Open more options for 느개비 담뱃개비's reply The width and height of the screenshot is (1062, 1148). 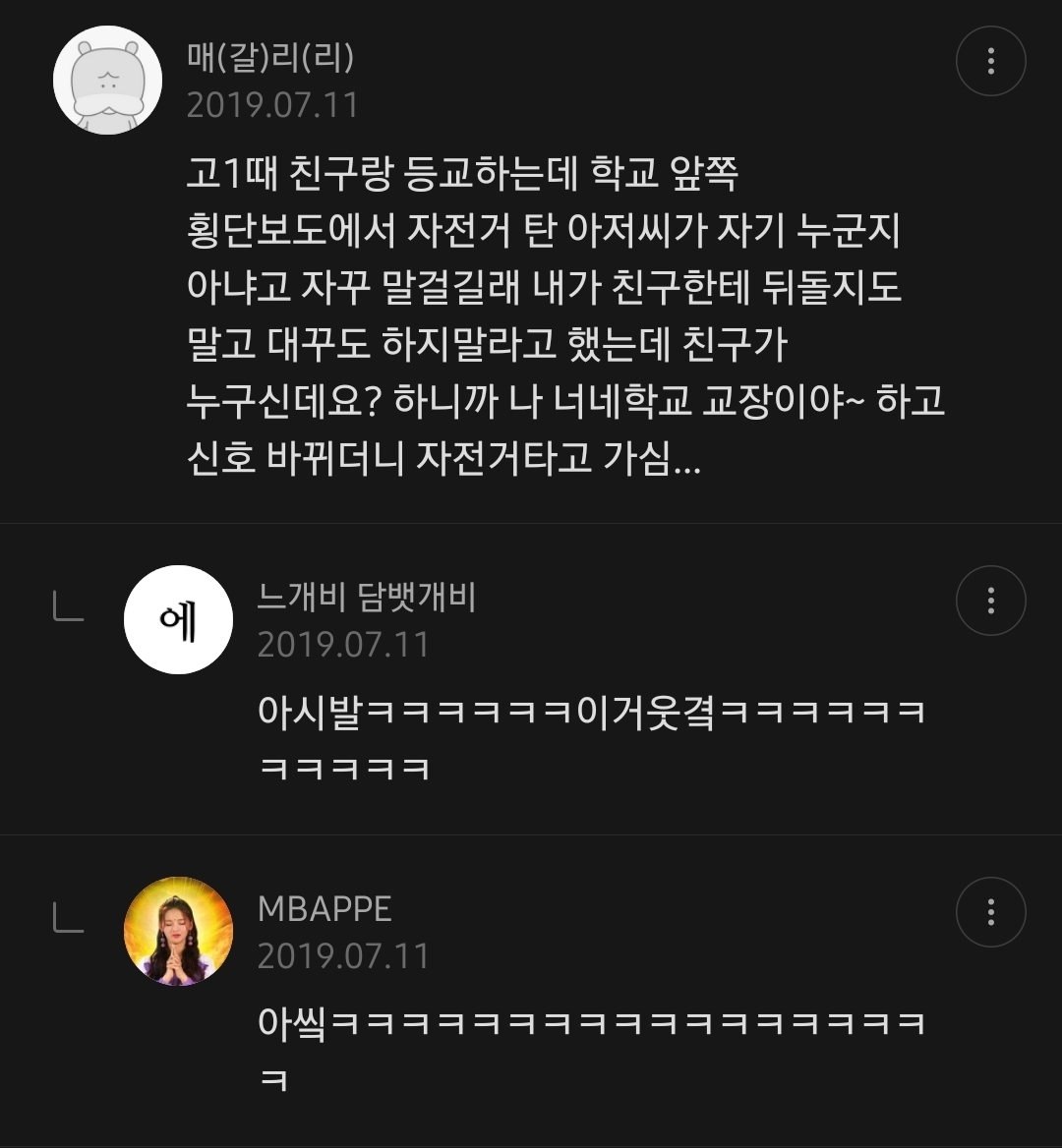pos(990,601)
